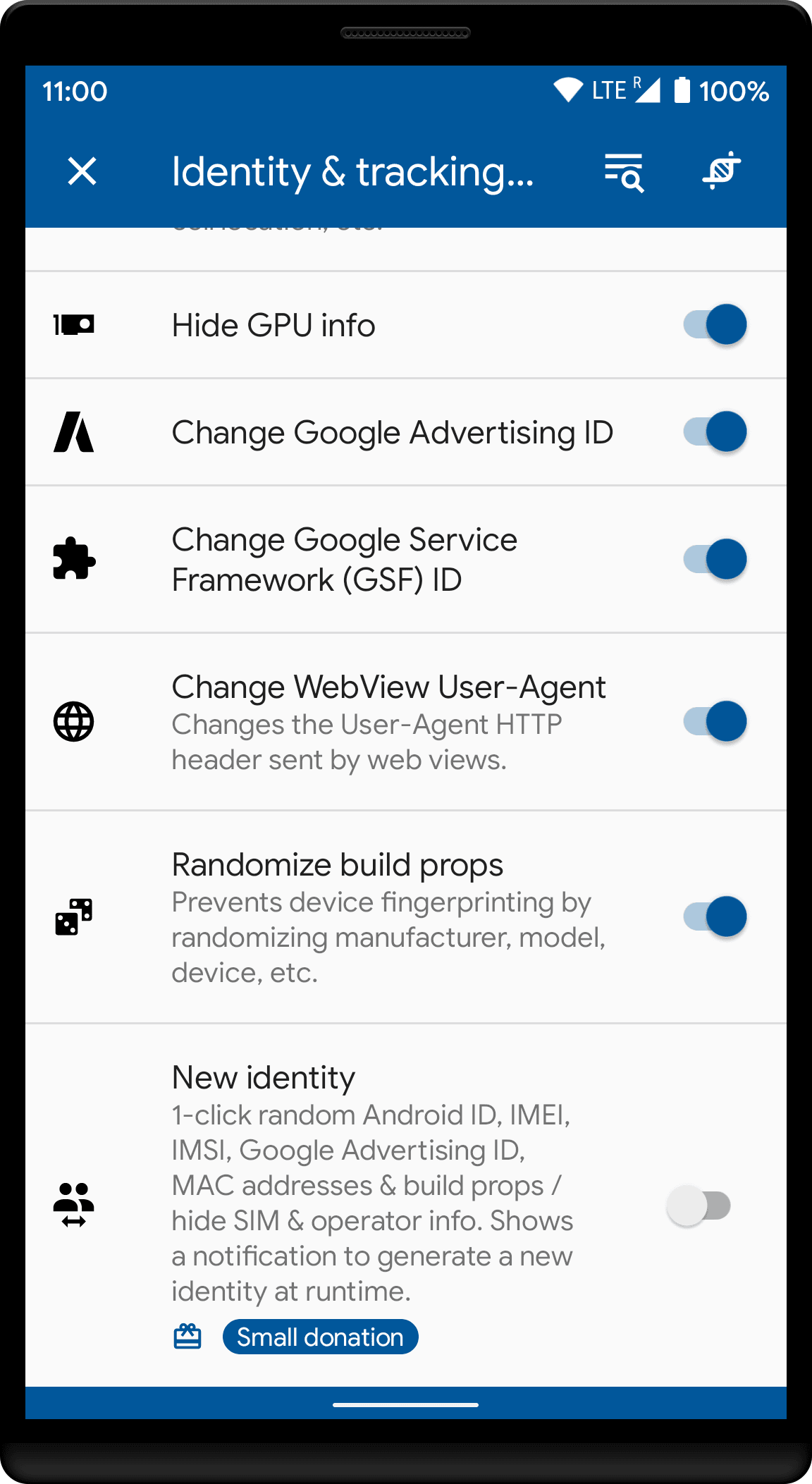
Task: Tap the crossed-out plug icon in toolbar
Action: tap(721, 171)
